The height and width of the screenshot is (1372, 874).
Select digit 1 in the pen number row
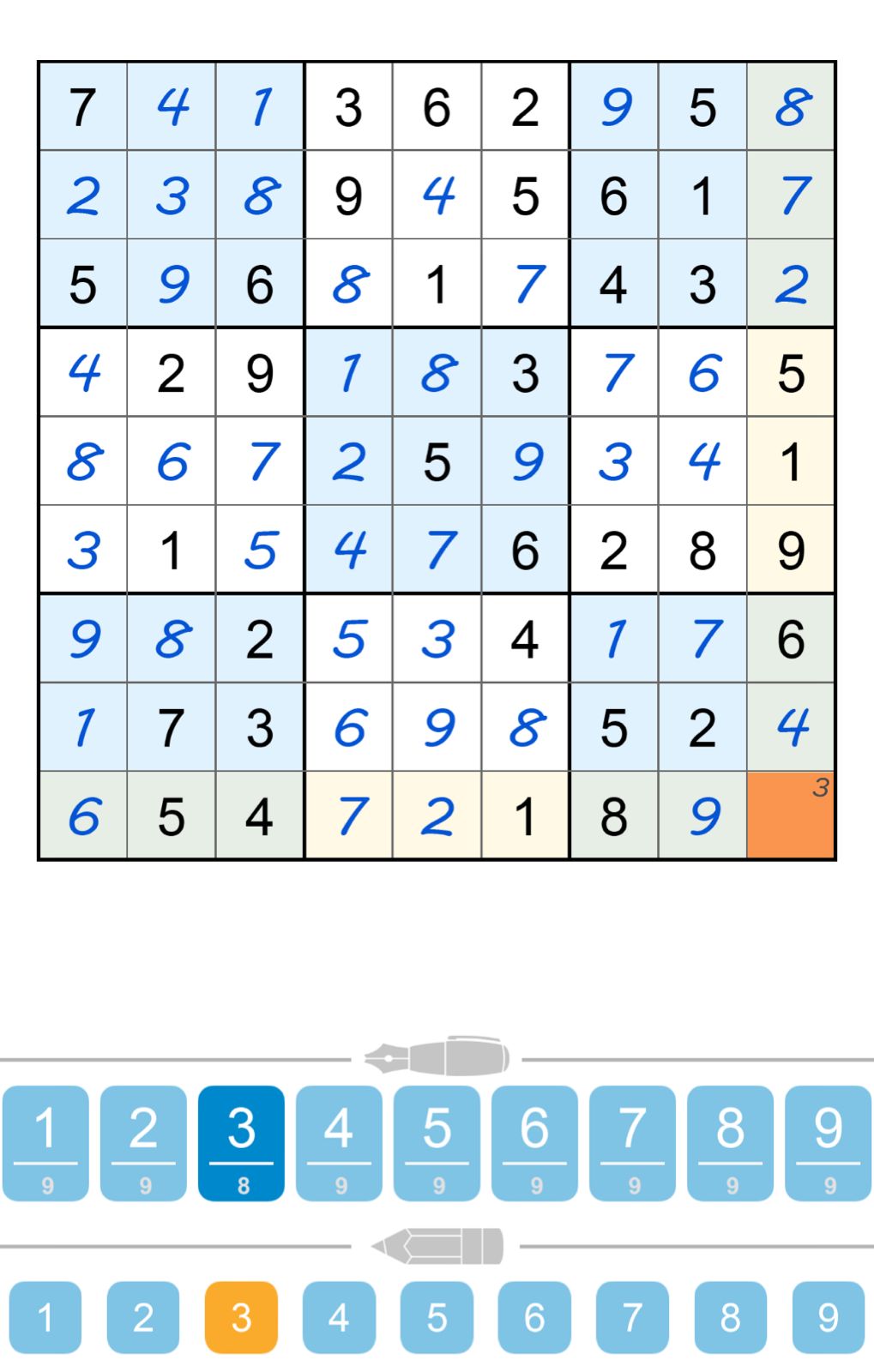pos(47,1140)
